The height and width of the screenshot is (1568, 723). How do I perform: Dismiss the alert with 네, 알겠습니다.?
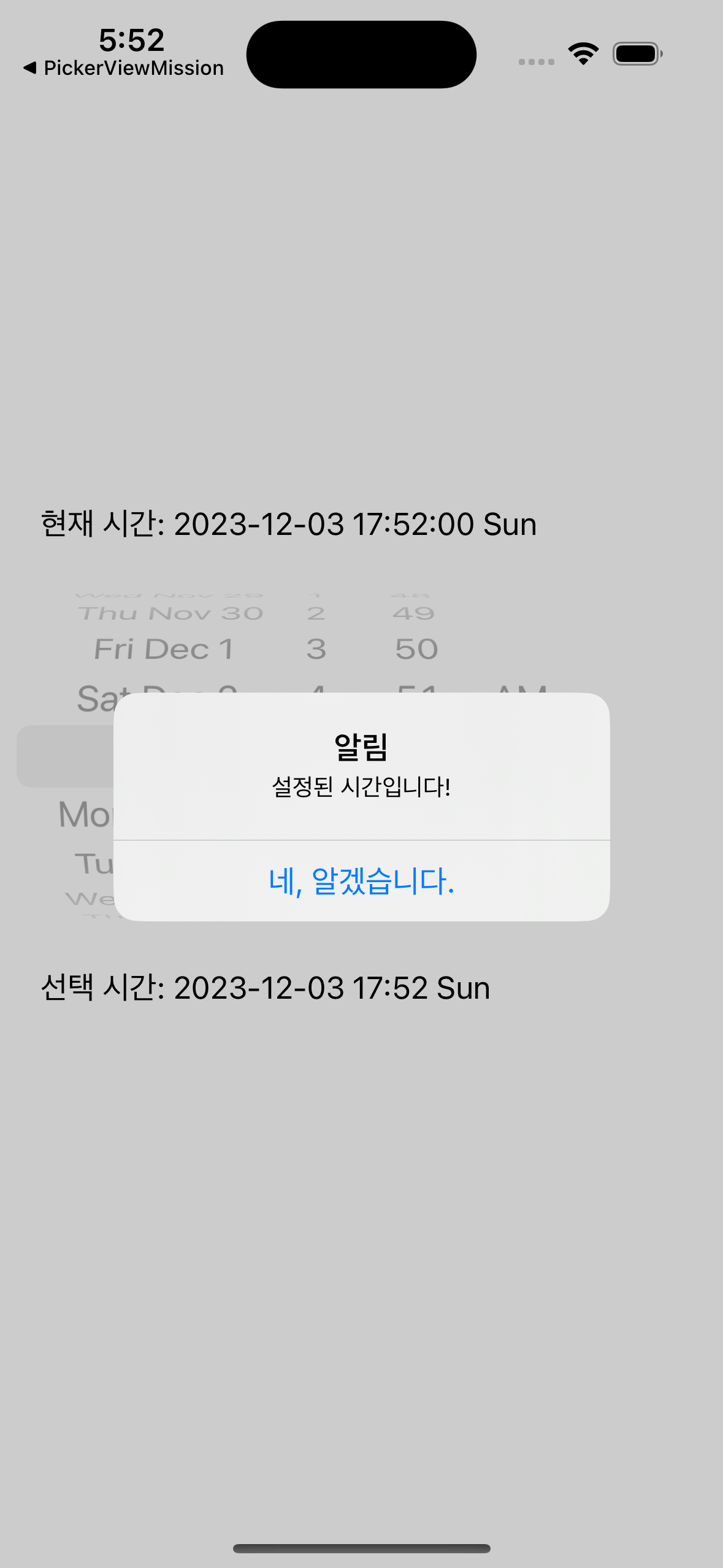(361, 881)
